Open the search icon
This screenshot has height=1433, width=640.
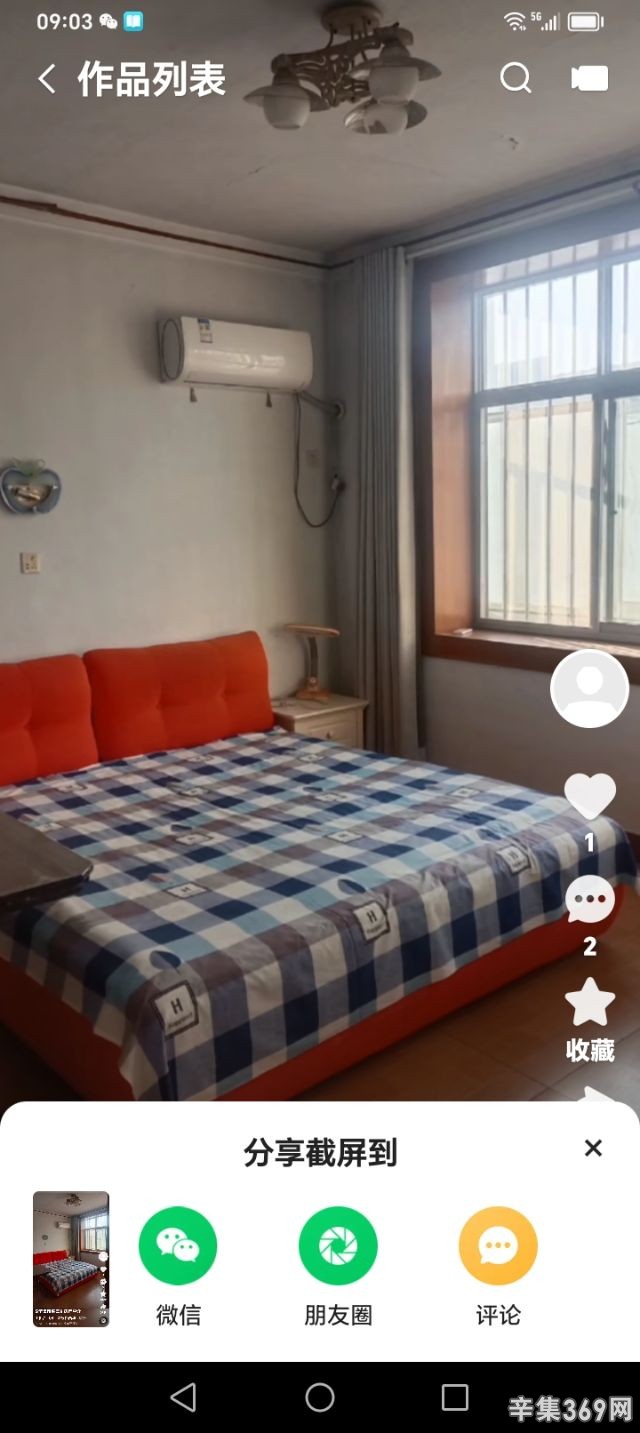click(515, 78)
